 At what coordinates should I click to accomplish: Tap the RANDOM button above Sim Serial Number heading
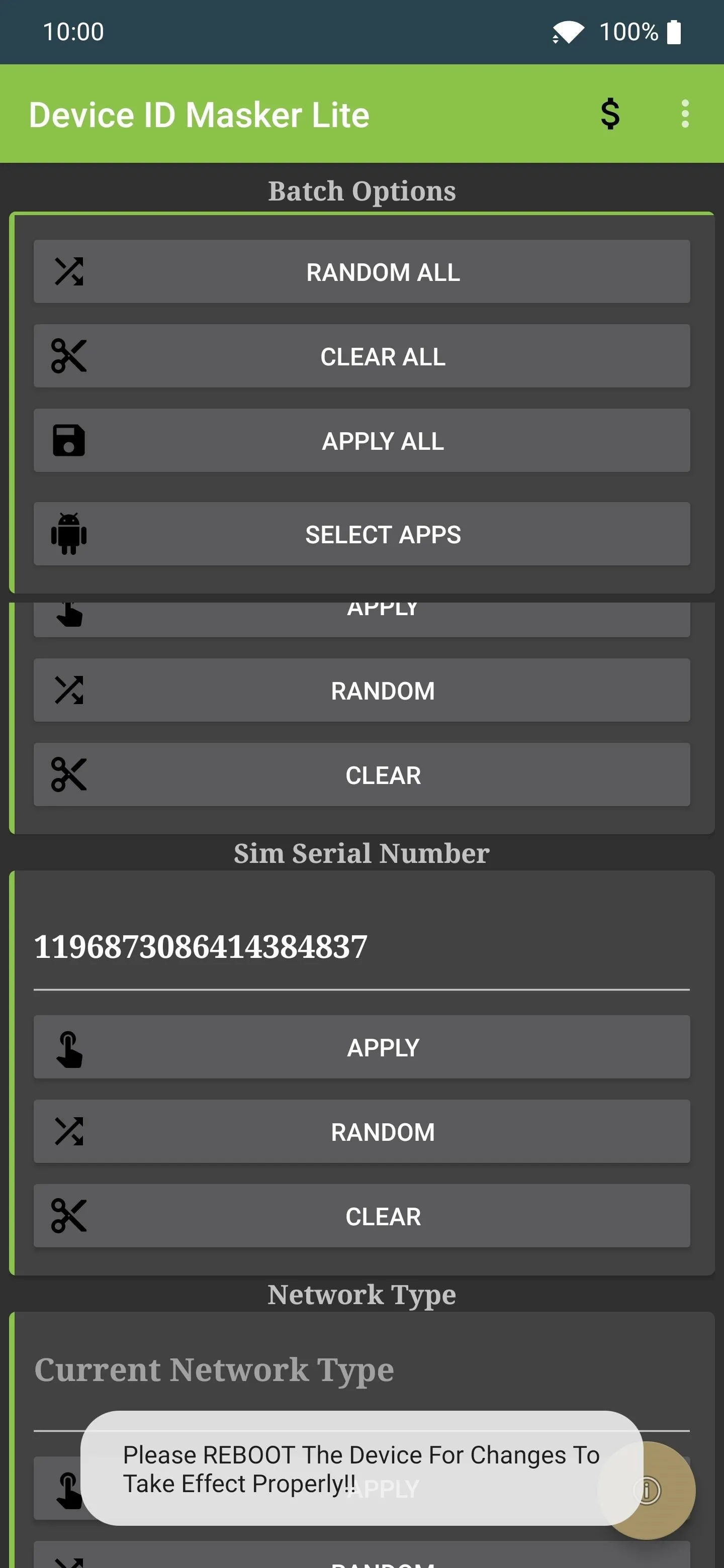pos(361,690)
